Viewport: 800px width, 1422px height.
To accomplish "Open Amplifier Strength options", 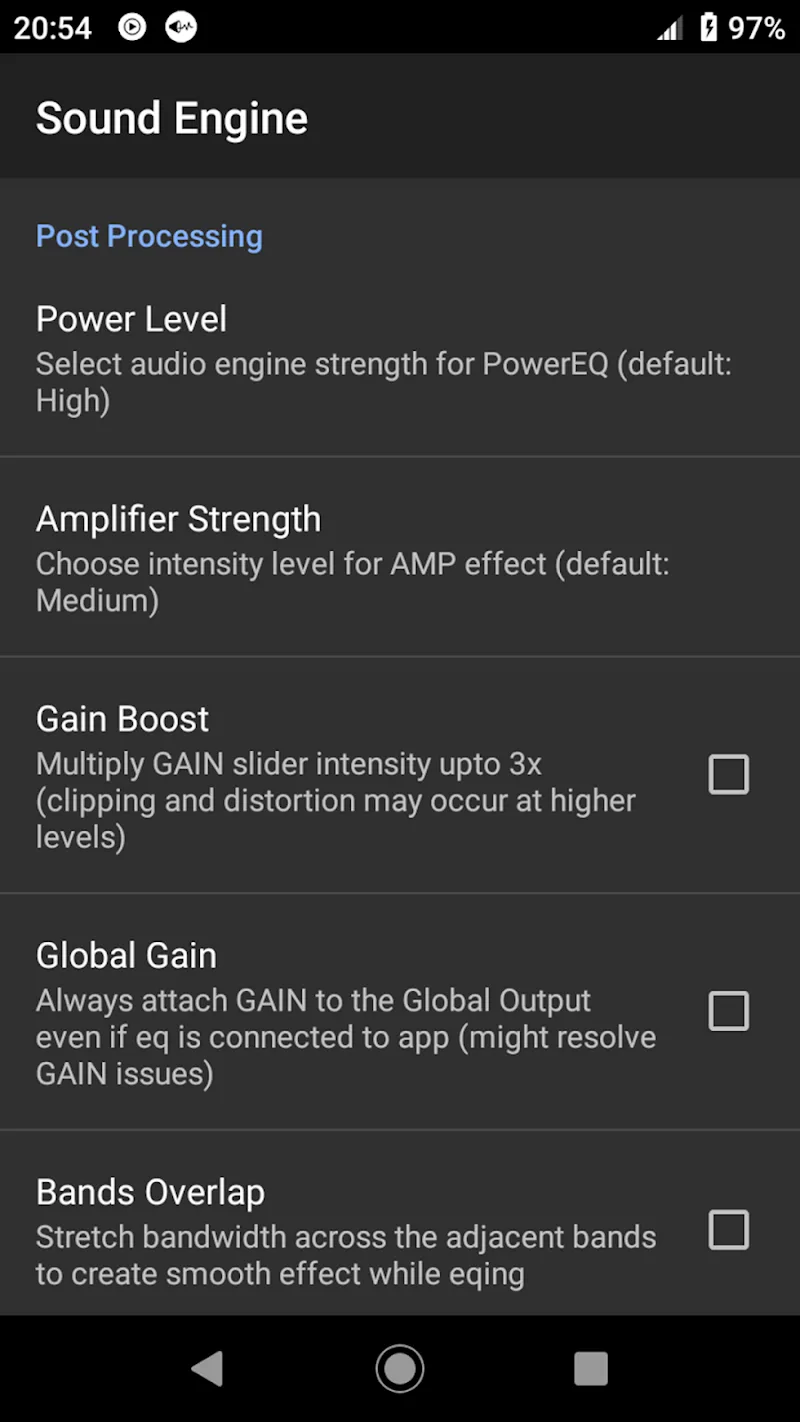I will pyautogui.click(x=400, y=558).
